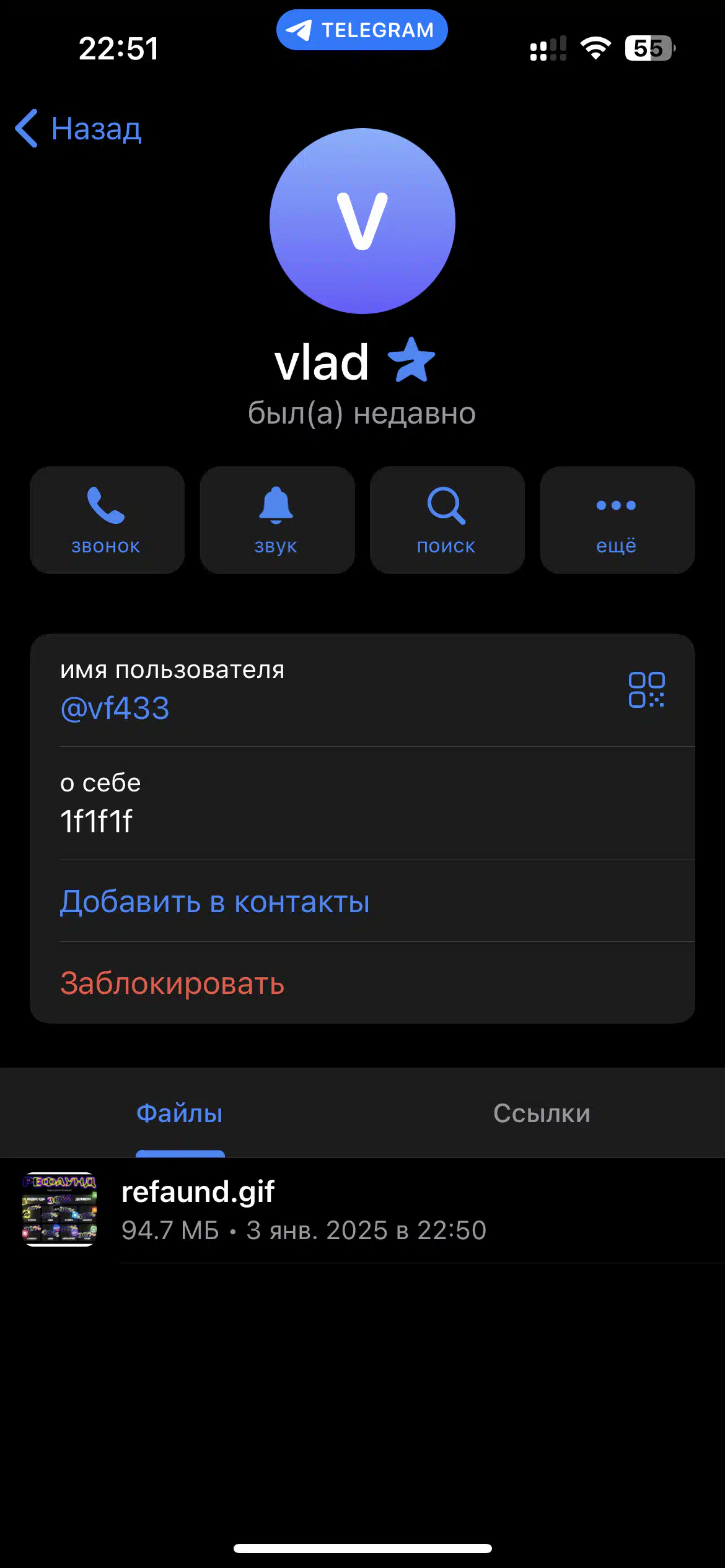Switch to the Ссылки tab

(542, 1113)
